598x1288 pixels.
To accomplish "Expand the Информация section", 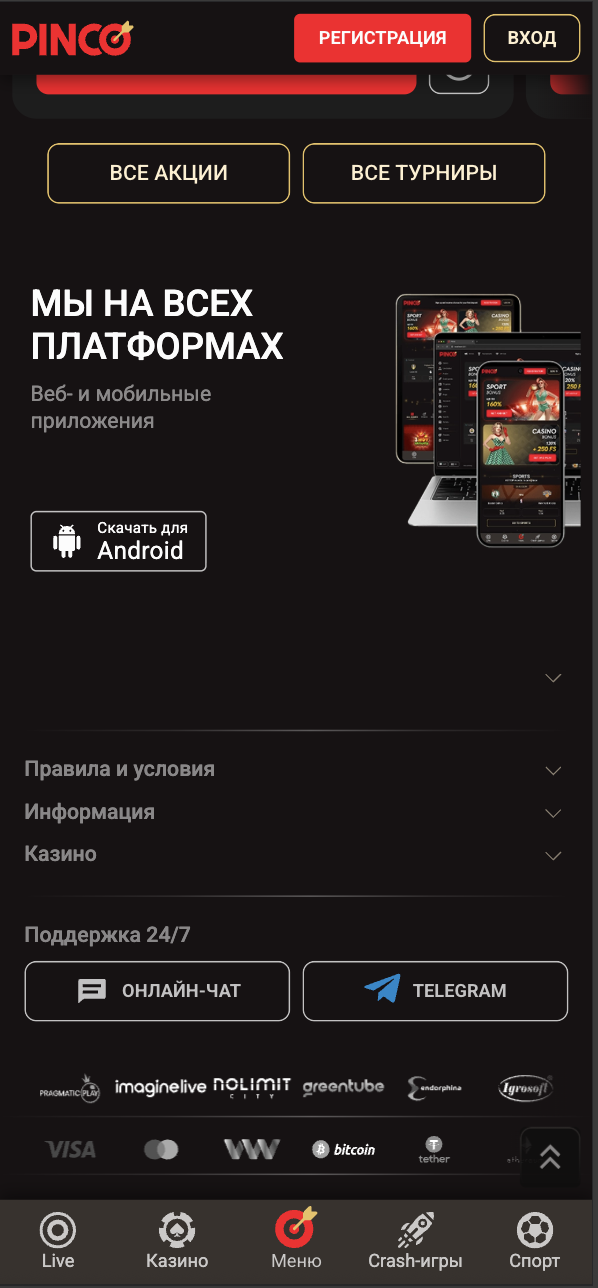I will pyautogui.click(x=293, y=812).
